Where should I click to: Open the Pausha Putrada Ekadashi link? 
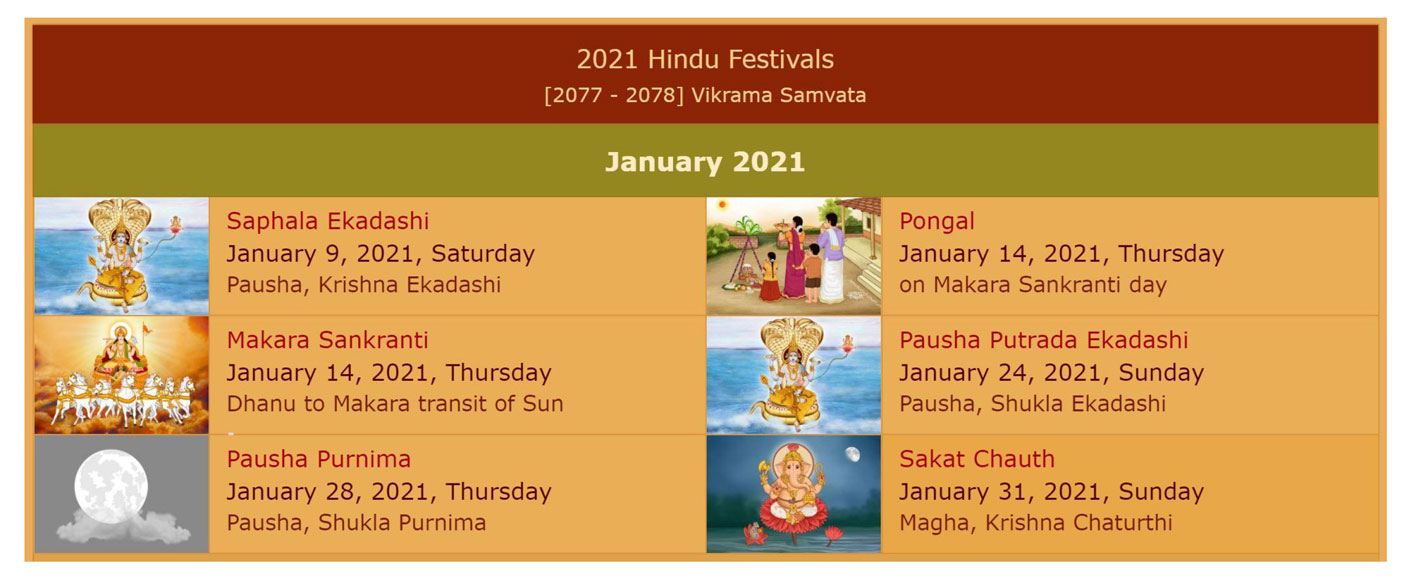[x=1043, y=340]
